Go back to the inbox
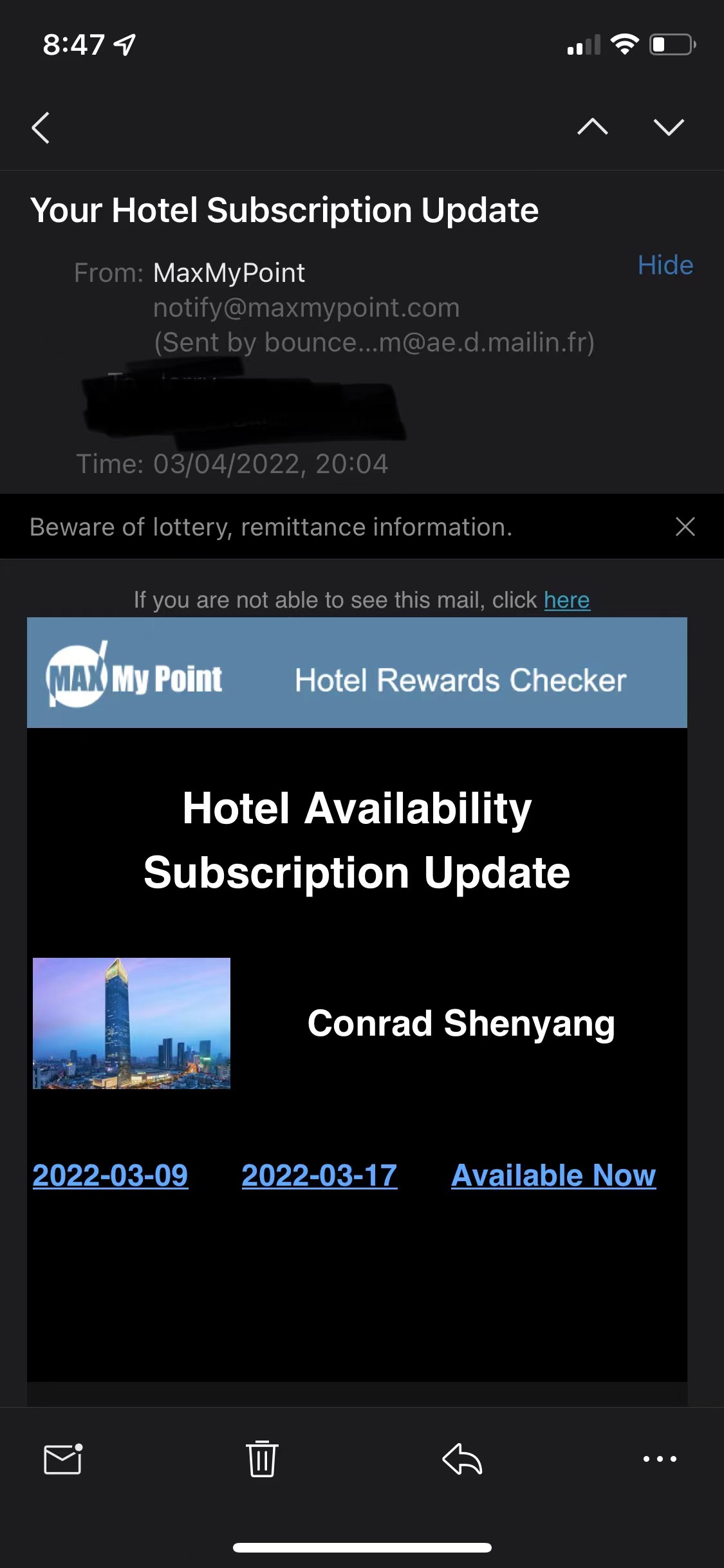724x1568 pixels. pos(41,127)
